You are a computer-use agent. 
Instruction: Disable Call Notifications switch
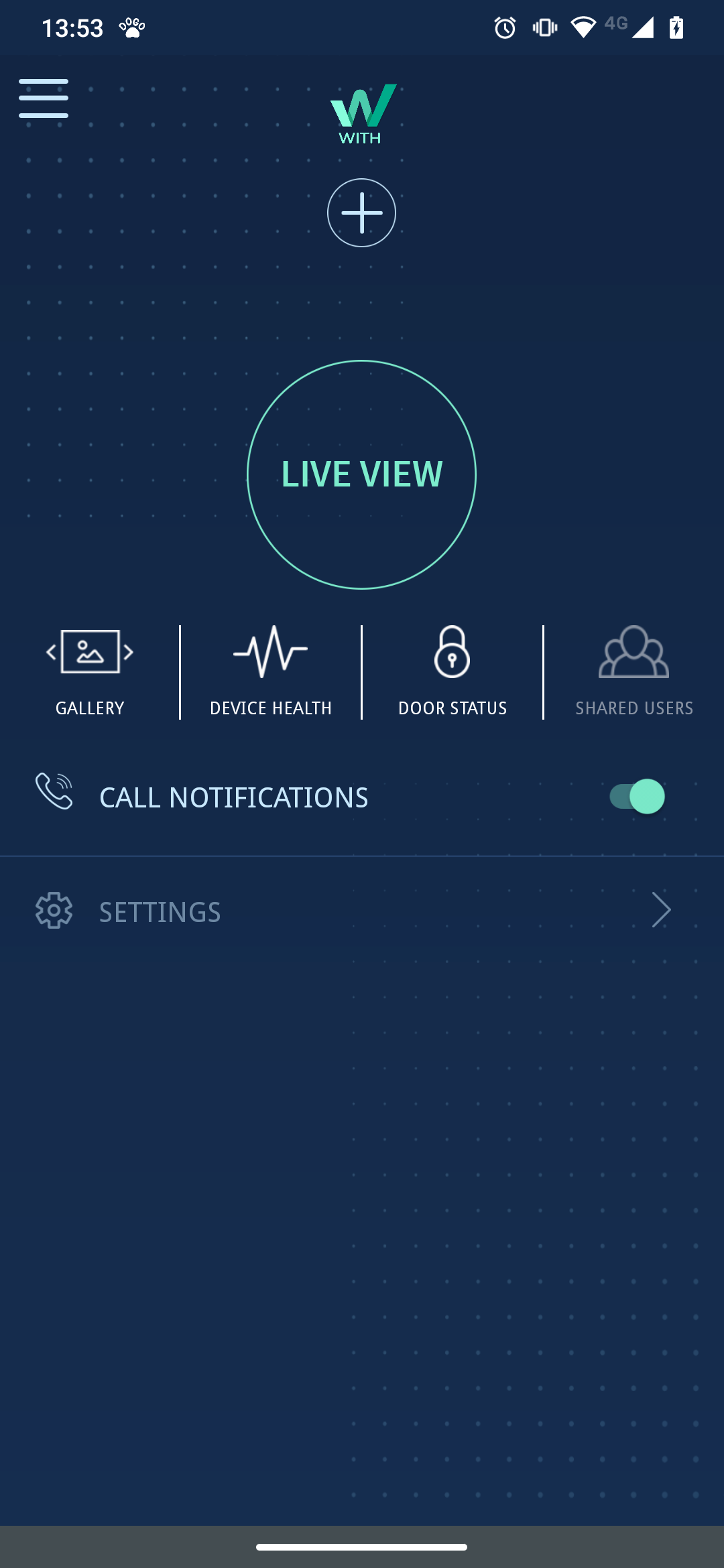[637, 797]
